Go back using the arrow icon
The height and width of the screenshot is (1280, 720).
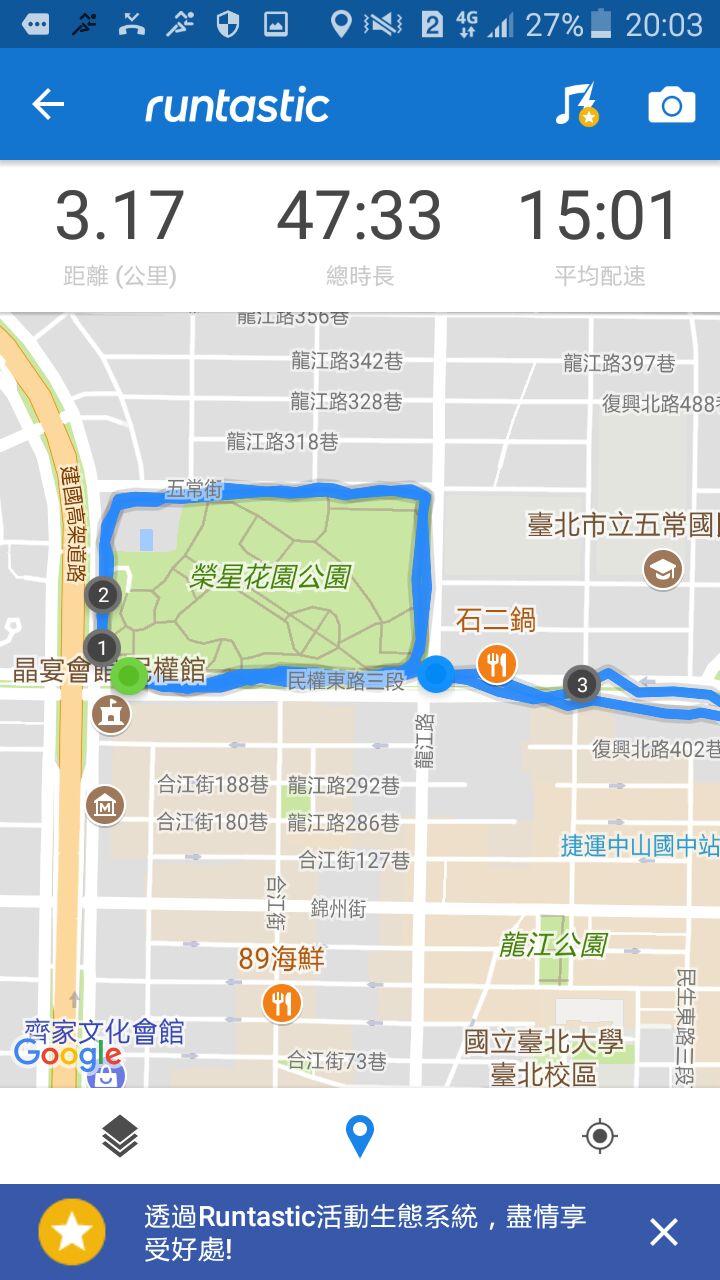[48, 104]
